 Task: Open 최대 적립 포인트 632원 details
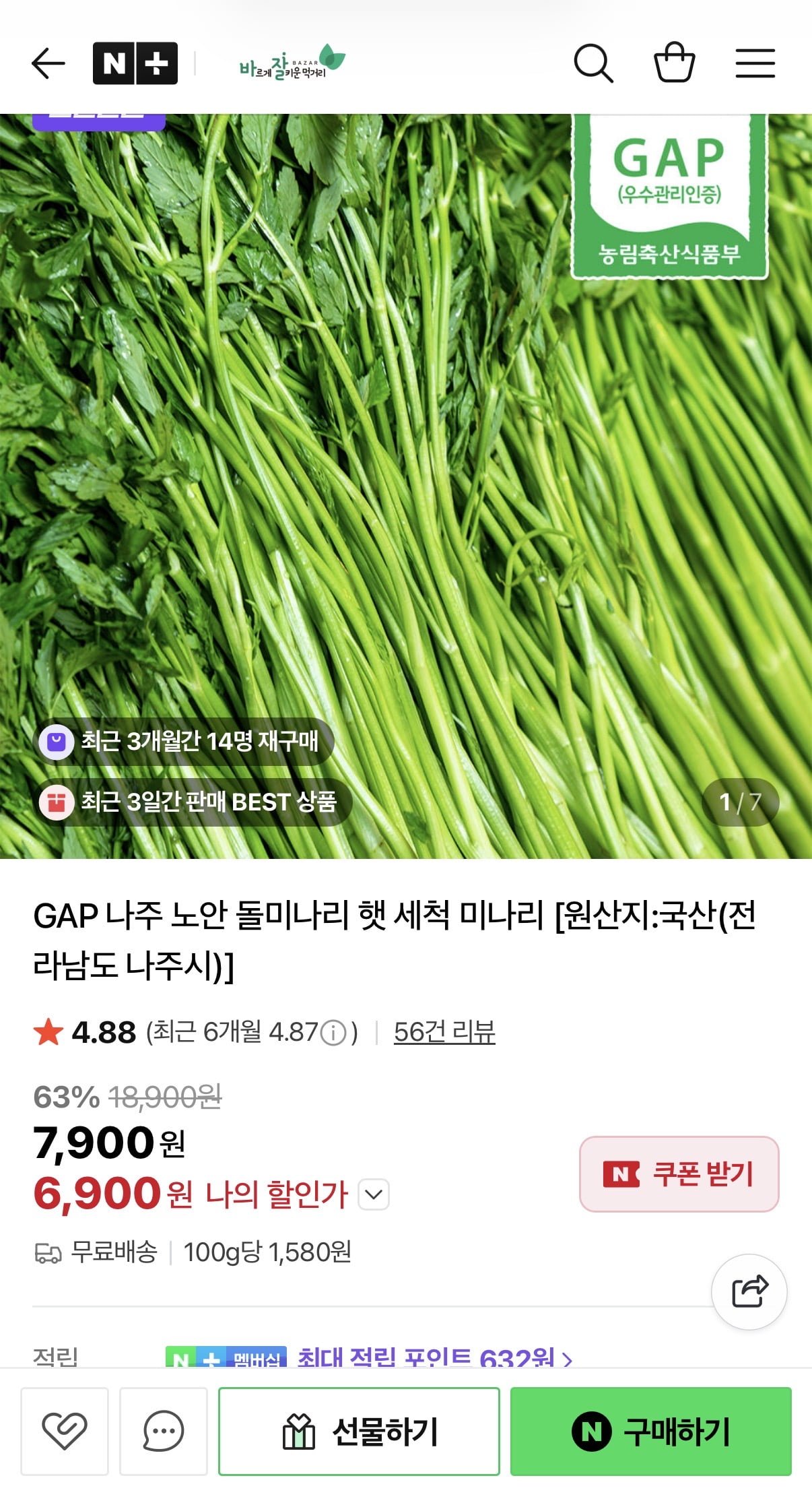pyautogui.click(x=434, y=1358)
